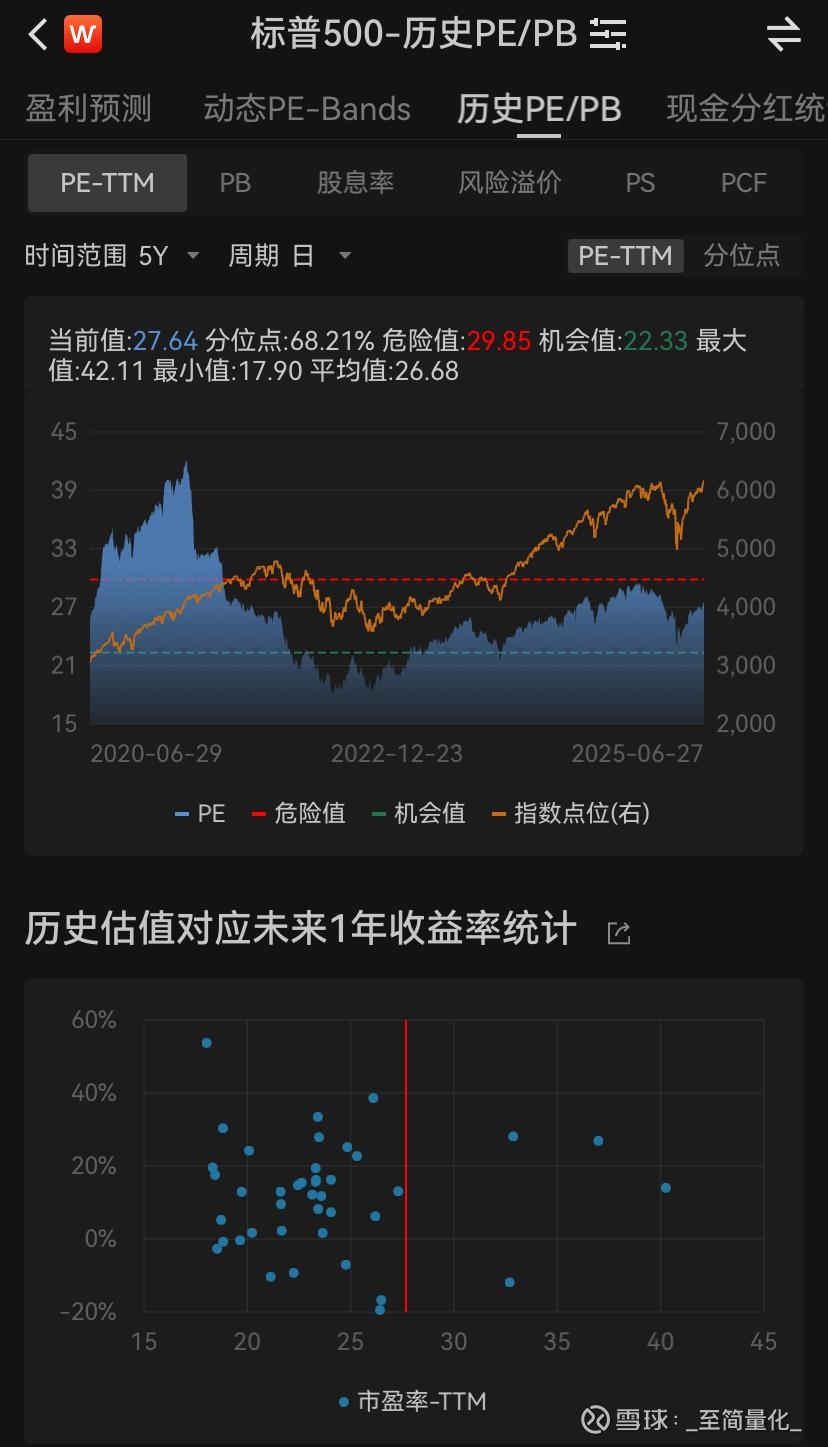Click the compare/switch icon at top right
Screen dimensions: 828x1447
click(x=784, y=33)
